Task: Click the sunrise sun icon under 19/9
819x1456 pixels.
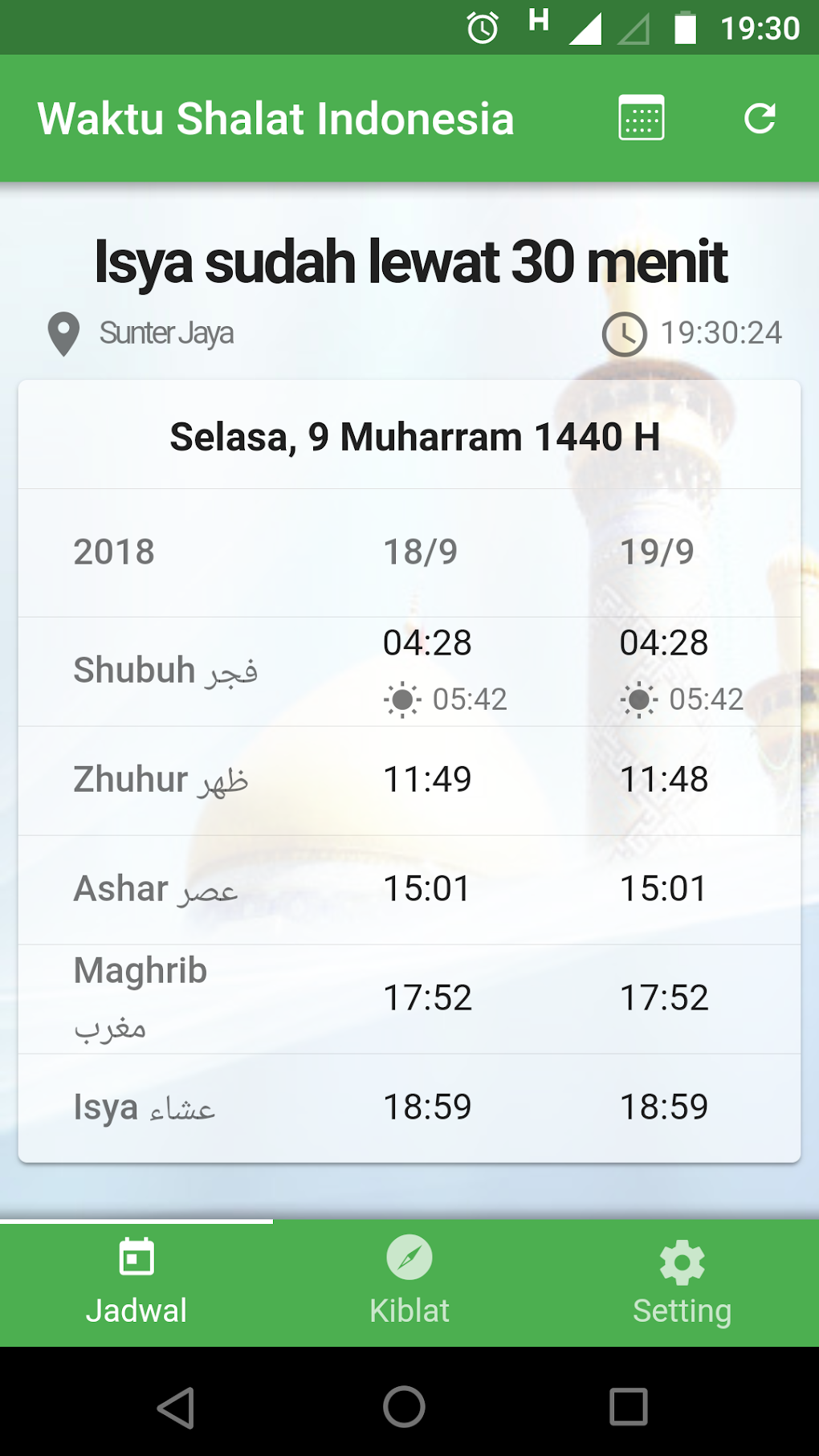Action: (x=638, y=699)
